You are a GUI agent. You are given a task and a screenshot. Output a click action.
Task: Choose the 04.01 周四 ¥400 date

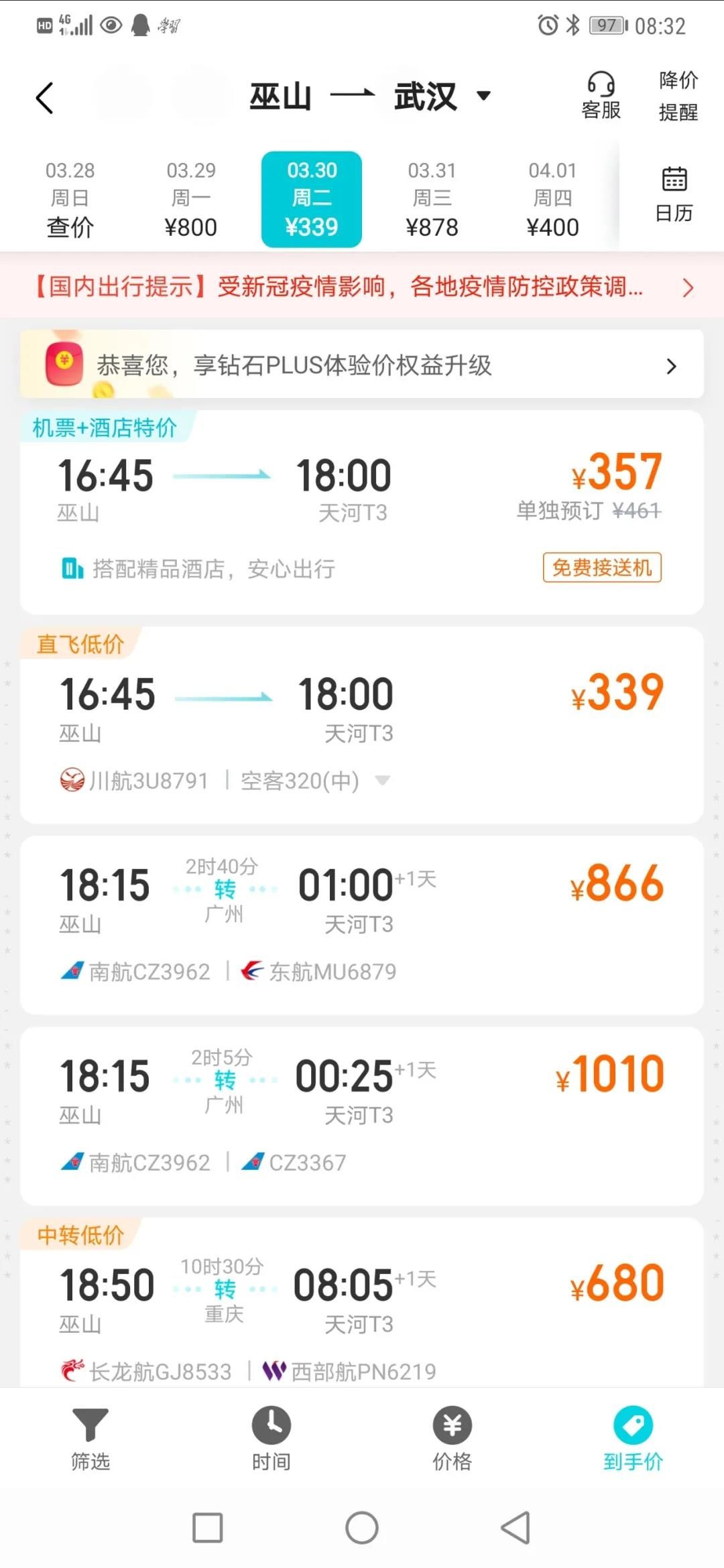(x=552, y=199)
